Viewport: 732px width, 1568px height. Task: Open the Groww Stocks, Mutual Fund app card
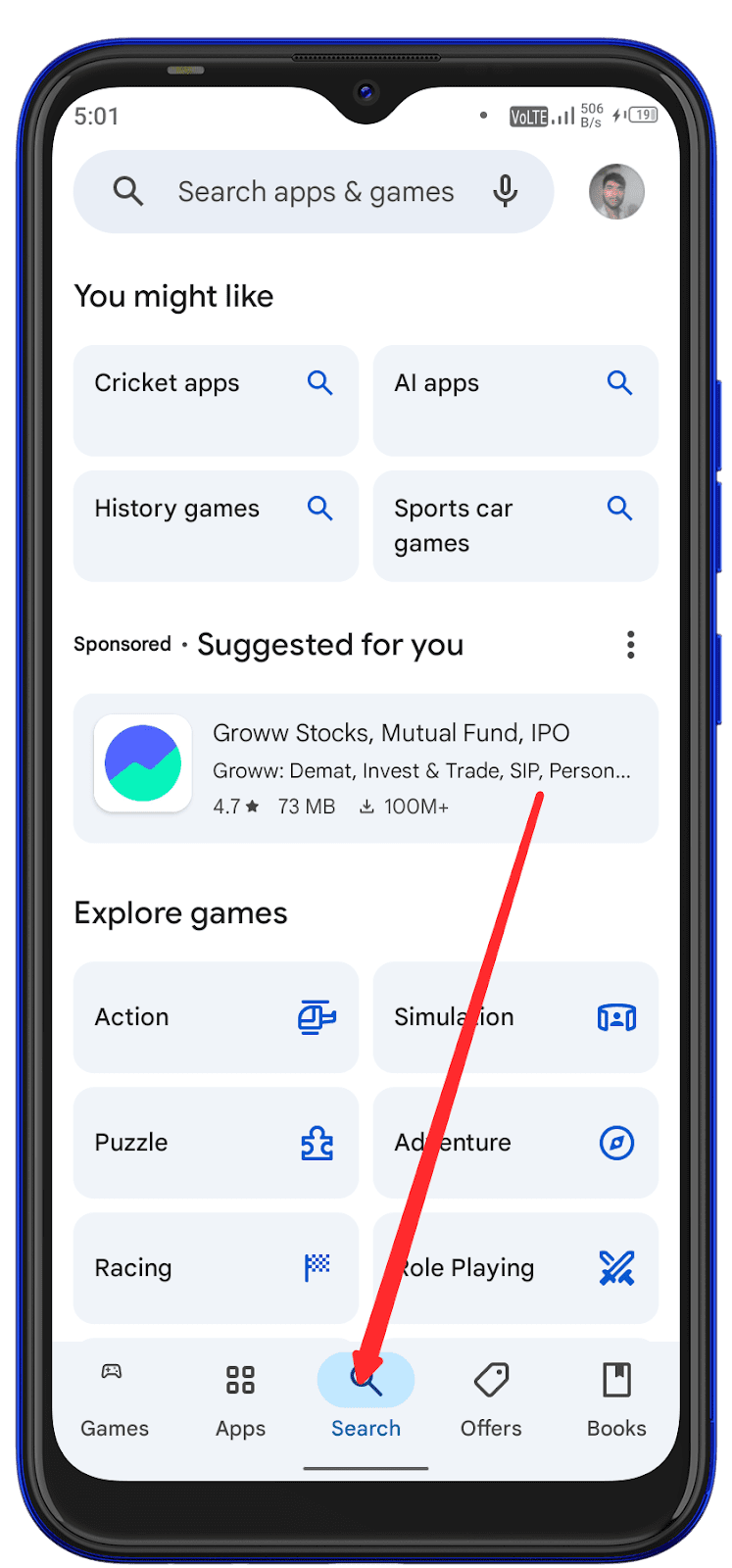coord(366,768)
